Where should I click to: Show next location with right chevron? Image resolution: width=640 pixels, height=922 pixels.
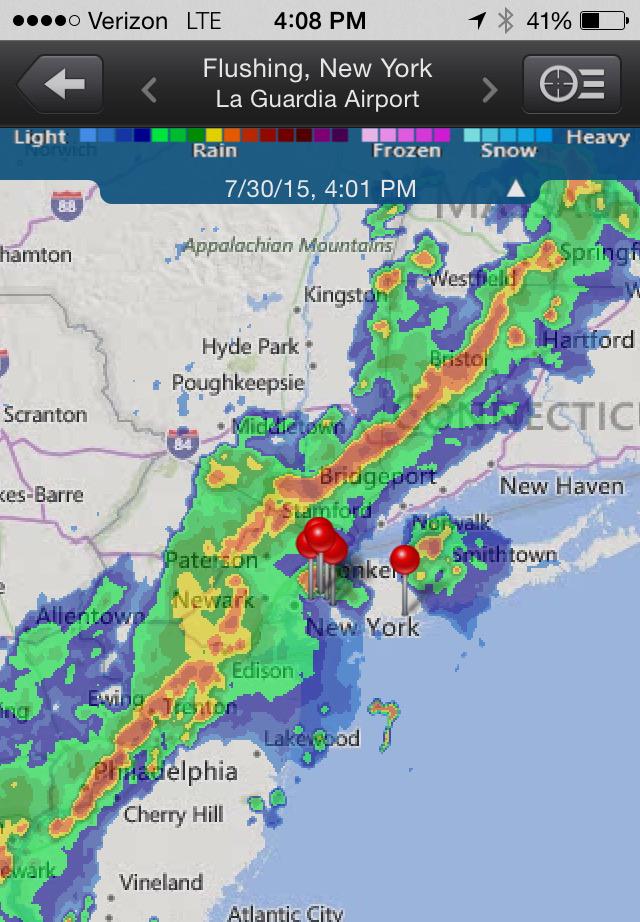tap(489, 90)
